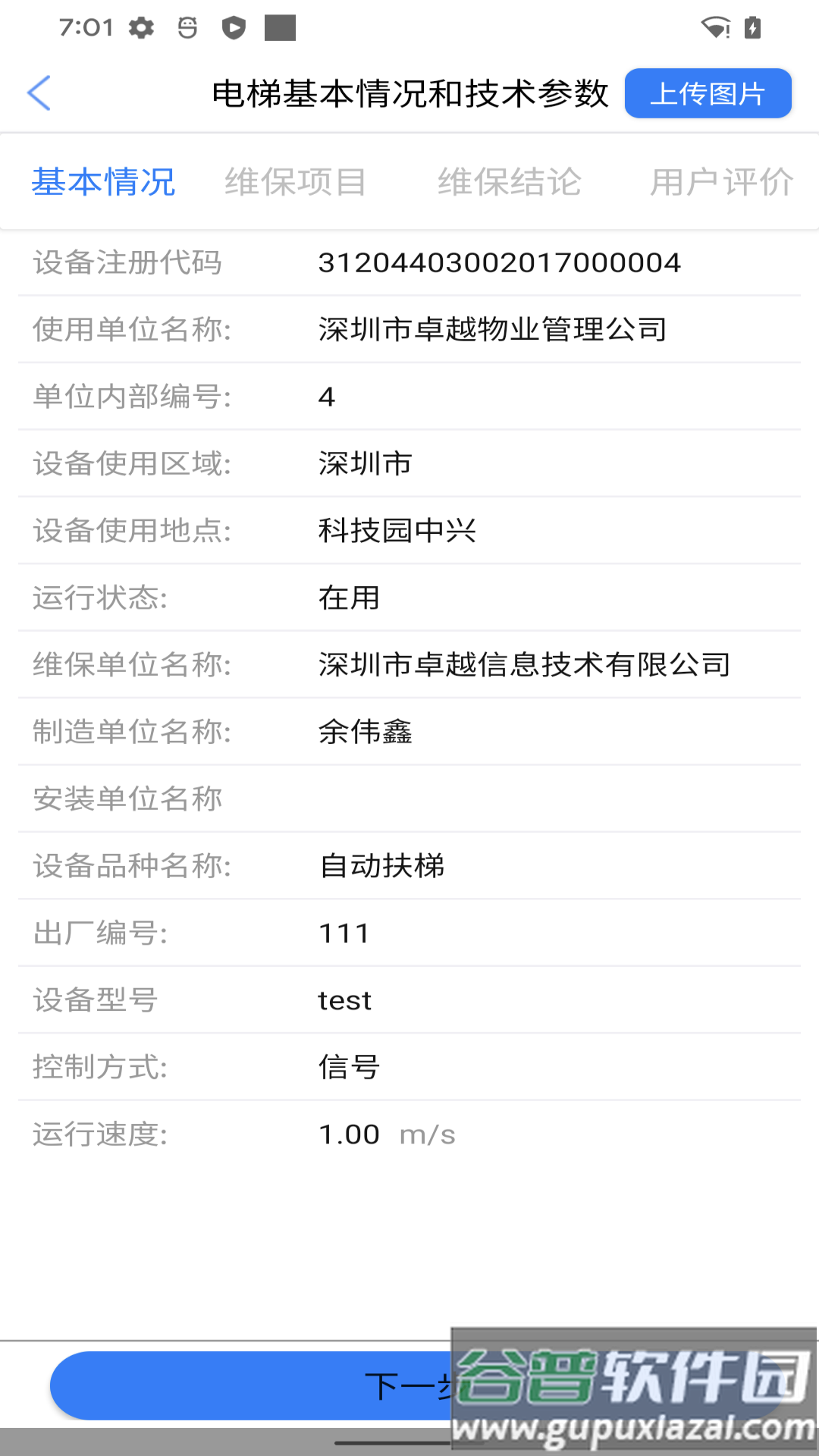
Task: Tap the screenshot square status icon
Action: click(279, 28)
